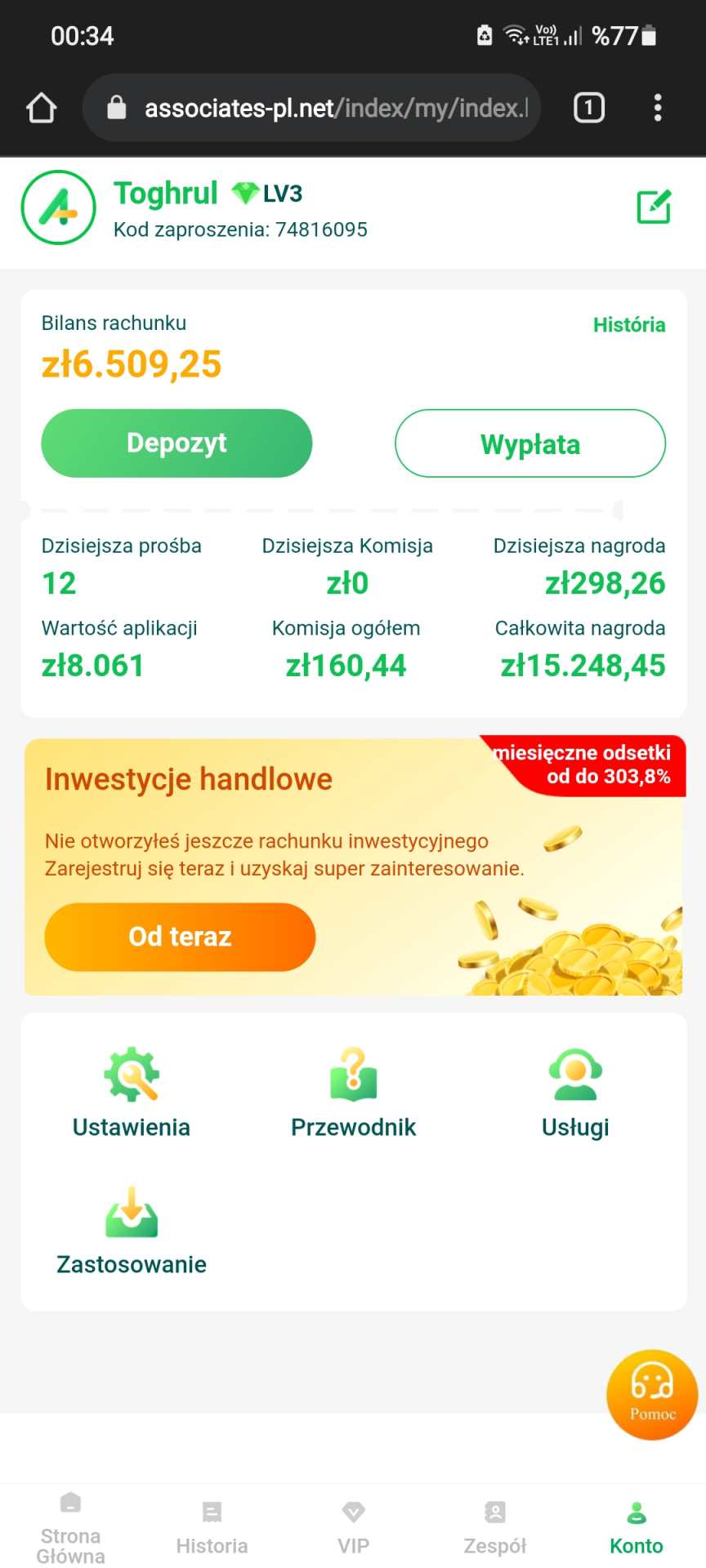
Task: Select the Konto tab
Action: 636,1527
